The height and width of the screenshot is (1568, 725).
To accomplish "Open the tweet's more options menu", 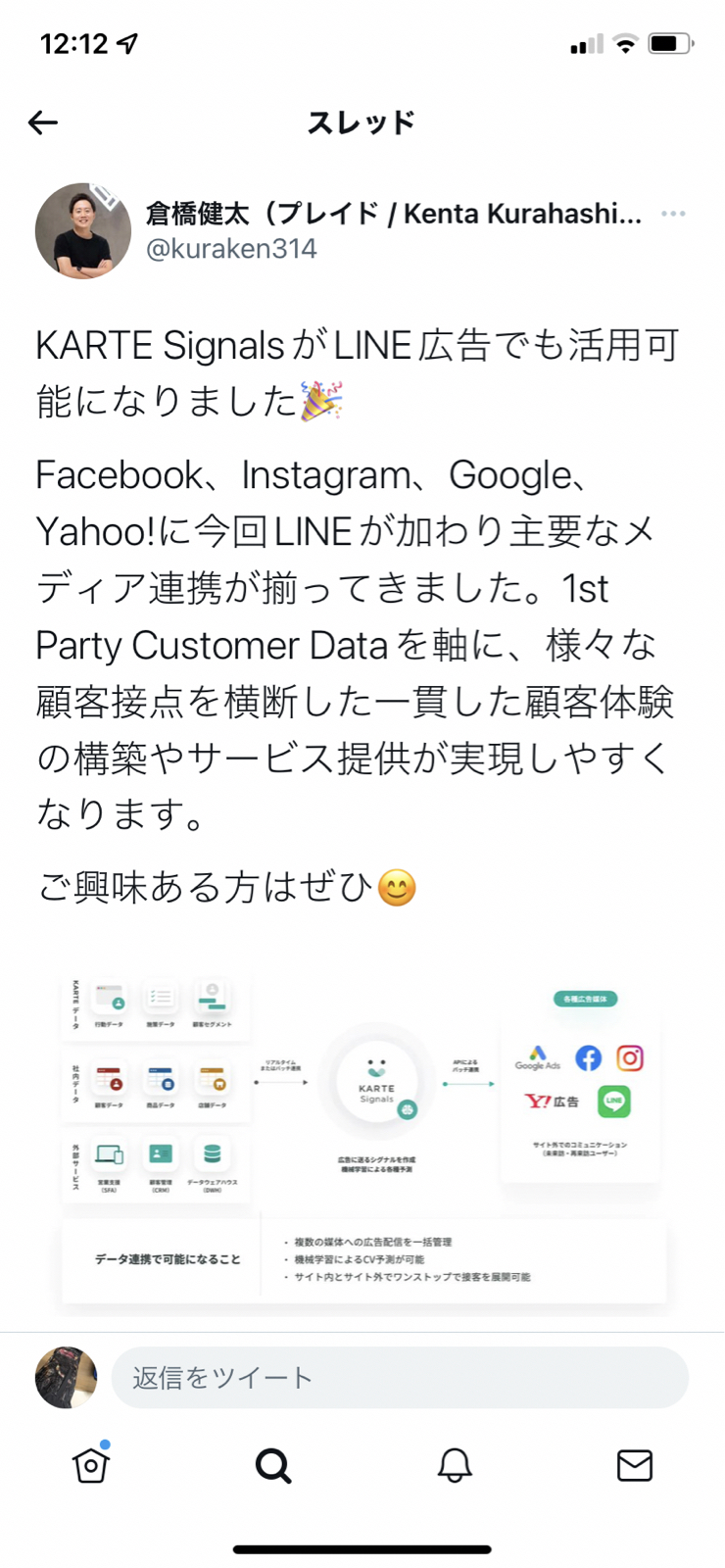I will tap(673, 214).
